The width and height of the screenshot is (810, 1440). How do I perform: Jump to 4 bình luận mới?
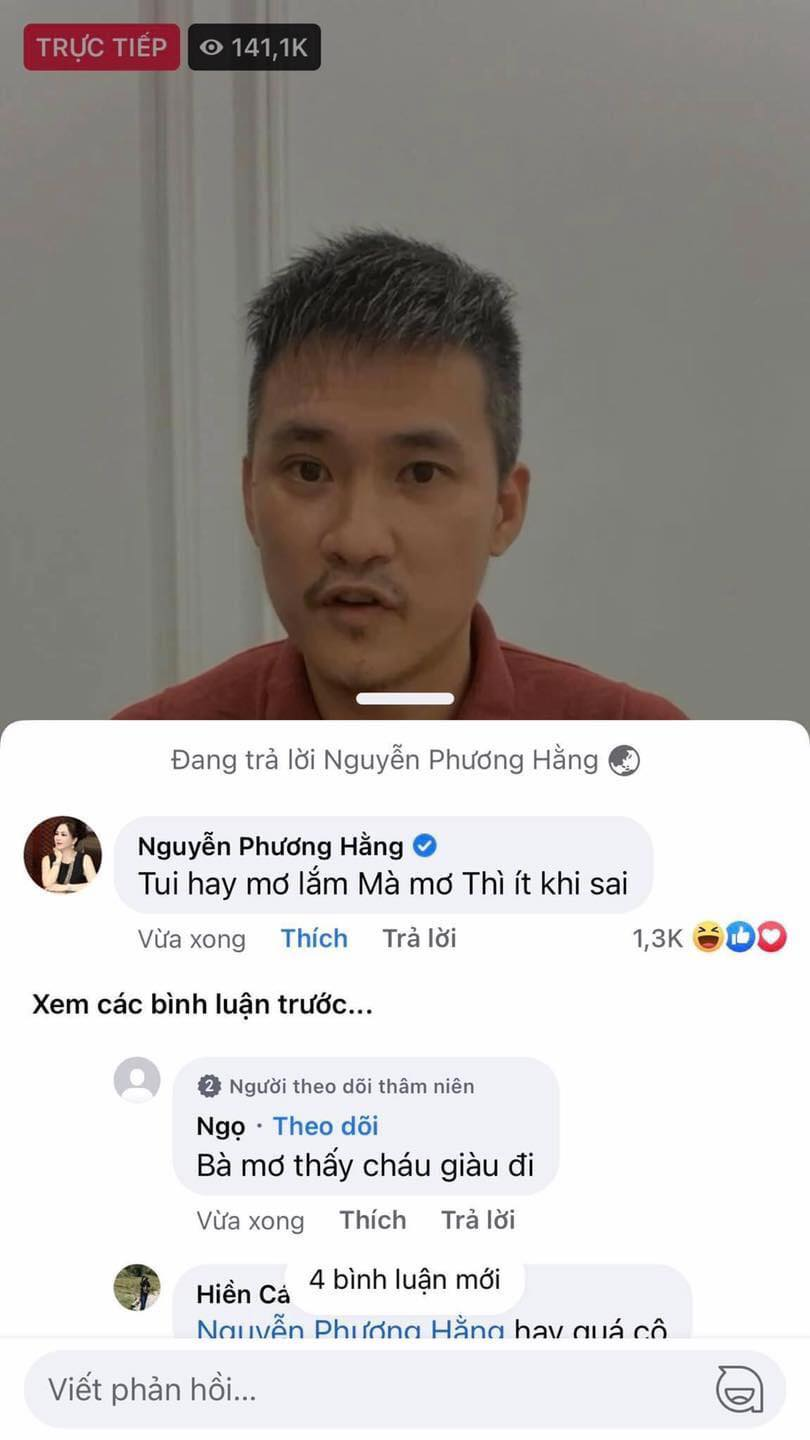[404, 1279]
